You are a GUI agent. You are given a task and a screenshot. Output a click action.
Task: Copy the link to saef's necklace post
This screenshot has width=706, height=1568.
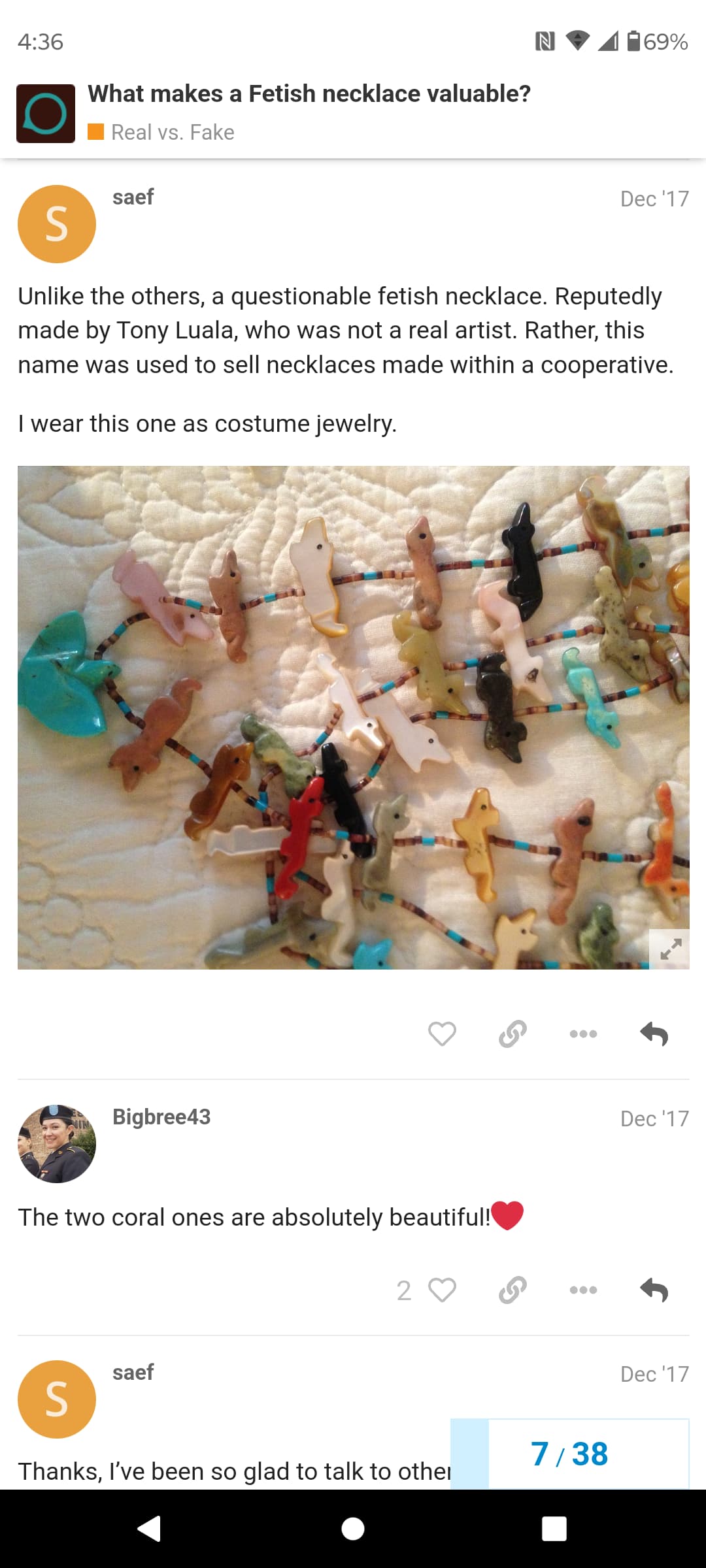click(513, 1034)
